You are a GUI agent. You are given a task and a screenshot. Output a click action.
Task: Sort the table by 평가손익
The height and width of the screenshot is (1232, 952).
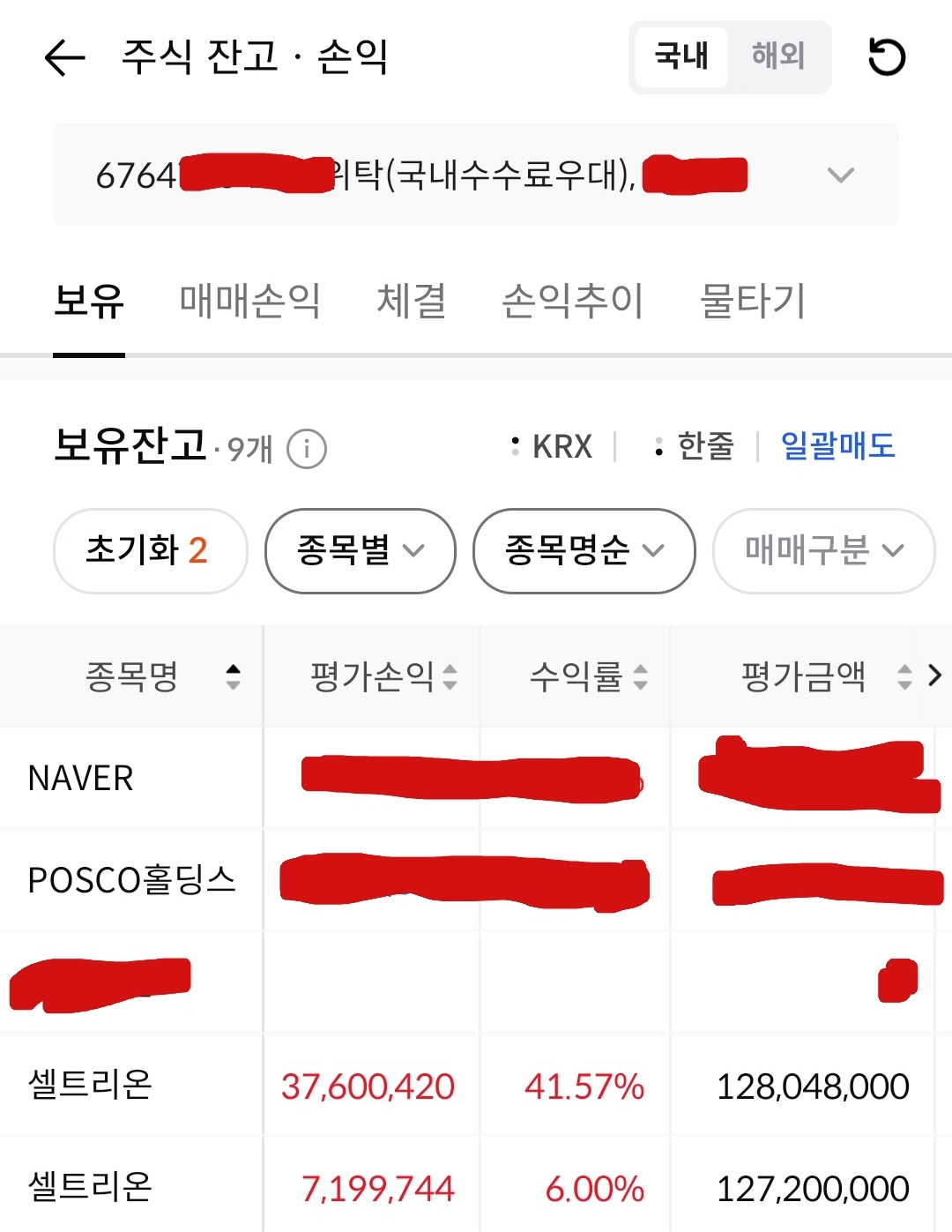pos(383,676)
